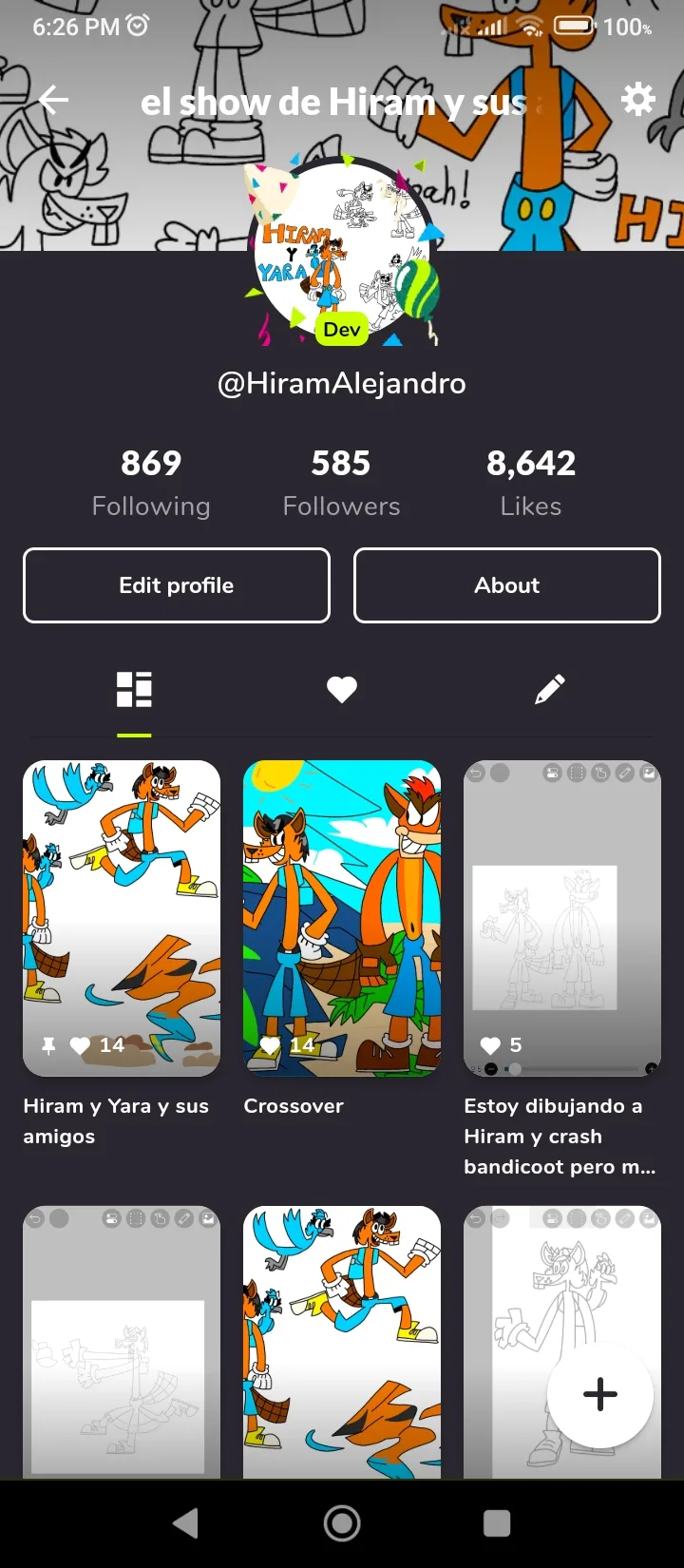Tap the Edit profile button

(177, 585)
